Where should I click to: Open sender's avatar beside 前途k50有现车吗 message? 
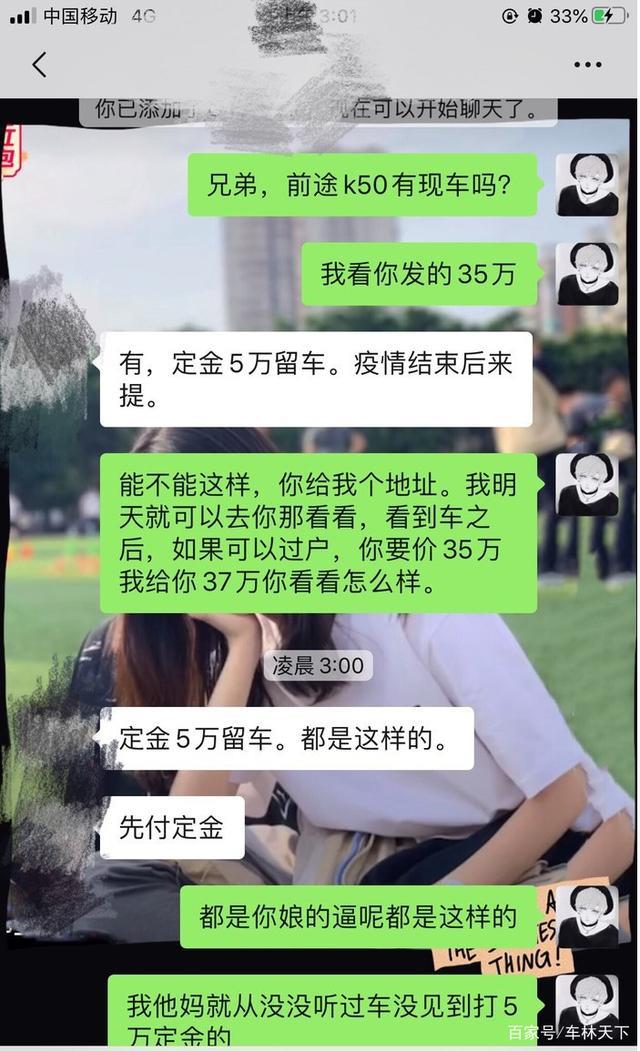click(x=586, y=185)
